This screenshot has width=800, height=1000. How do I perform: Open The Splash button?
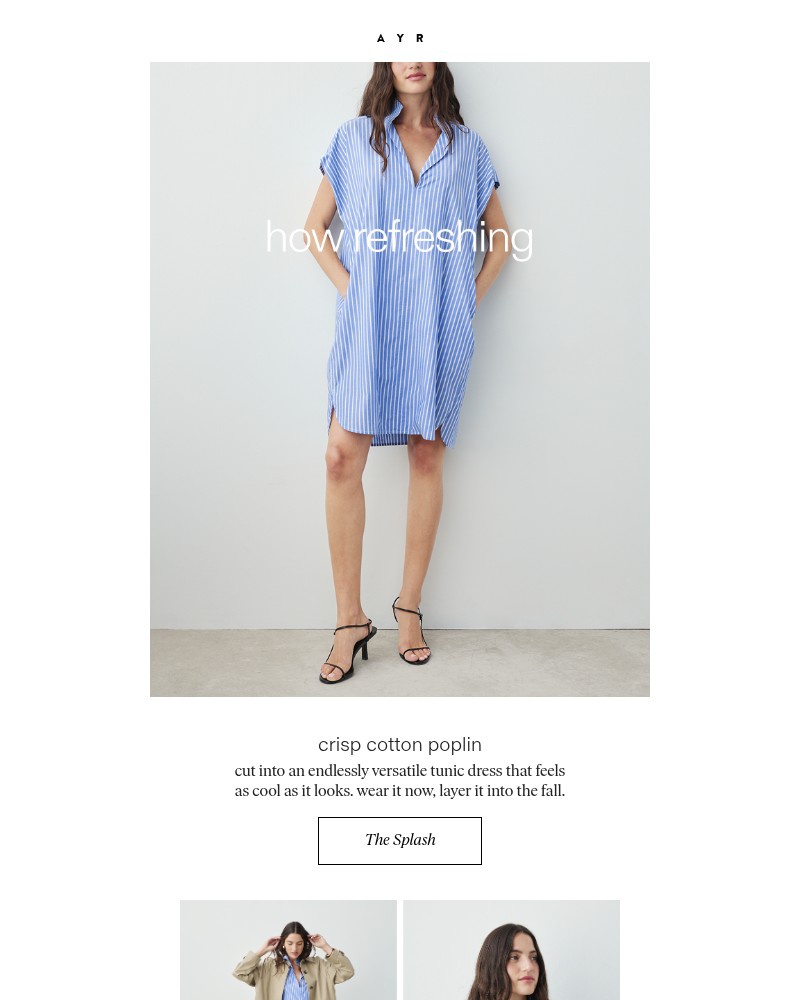[x=400, y=840]
